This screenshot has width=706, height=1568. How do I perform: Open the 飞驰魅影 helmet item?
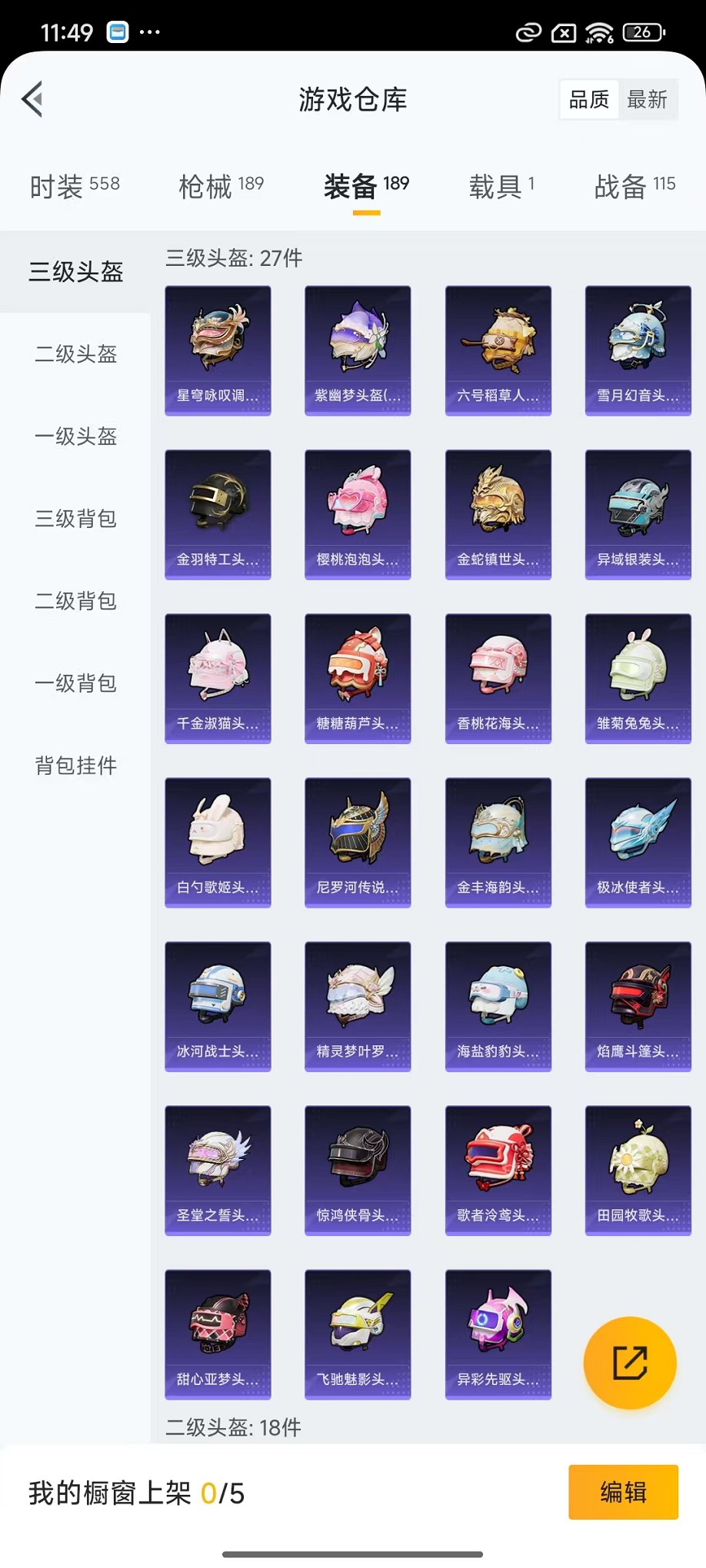click(x=358, y=1334)
